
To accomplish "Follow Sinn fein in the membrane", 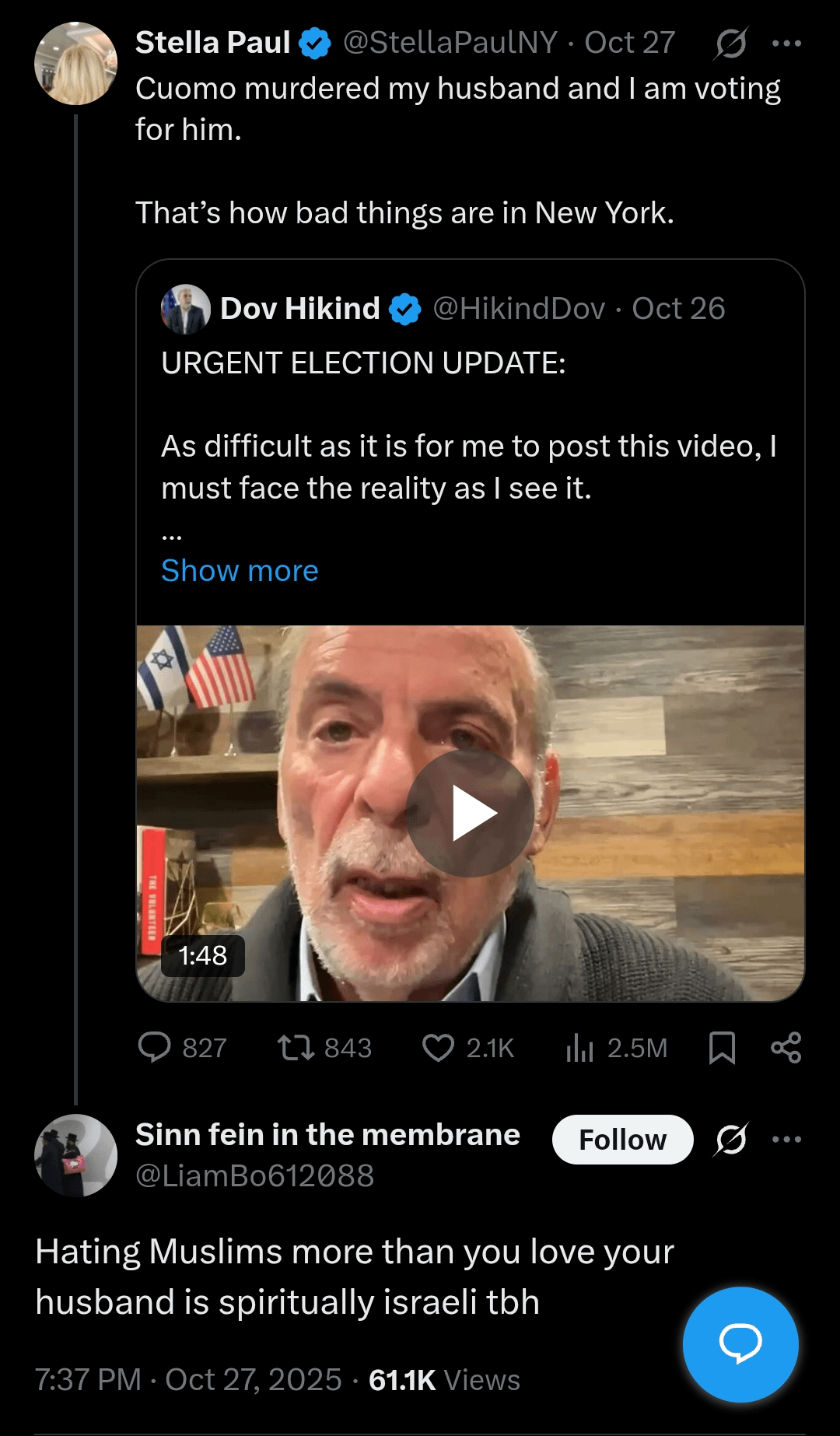I will pos(622,1140).
